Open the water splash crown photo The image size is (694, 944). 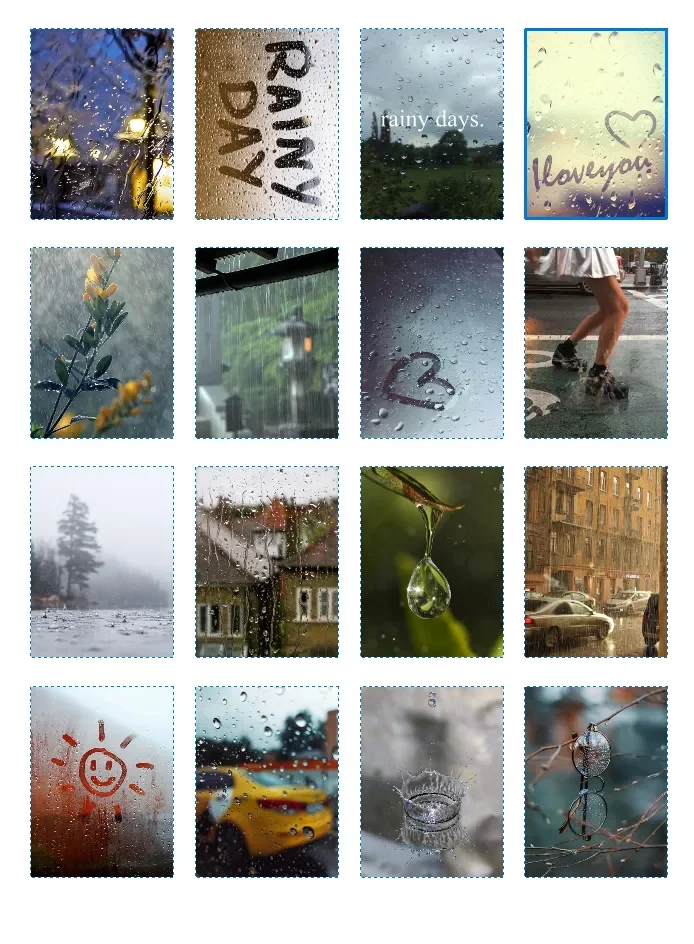pyautogui.click(x=432, y=781)
